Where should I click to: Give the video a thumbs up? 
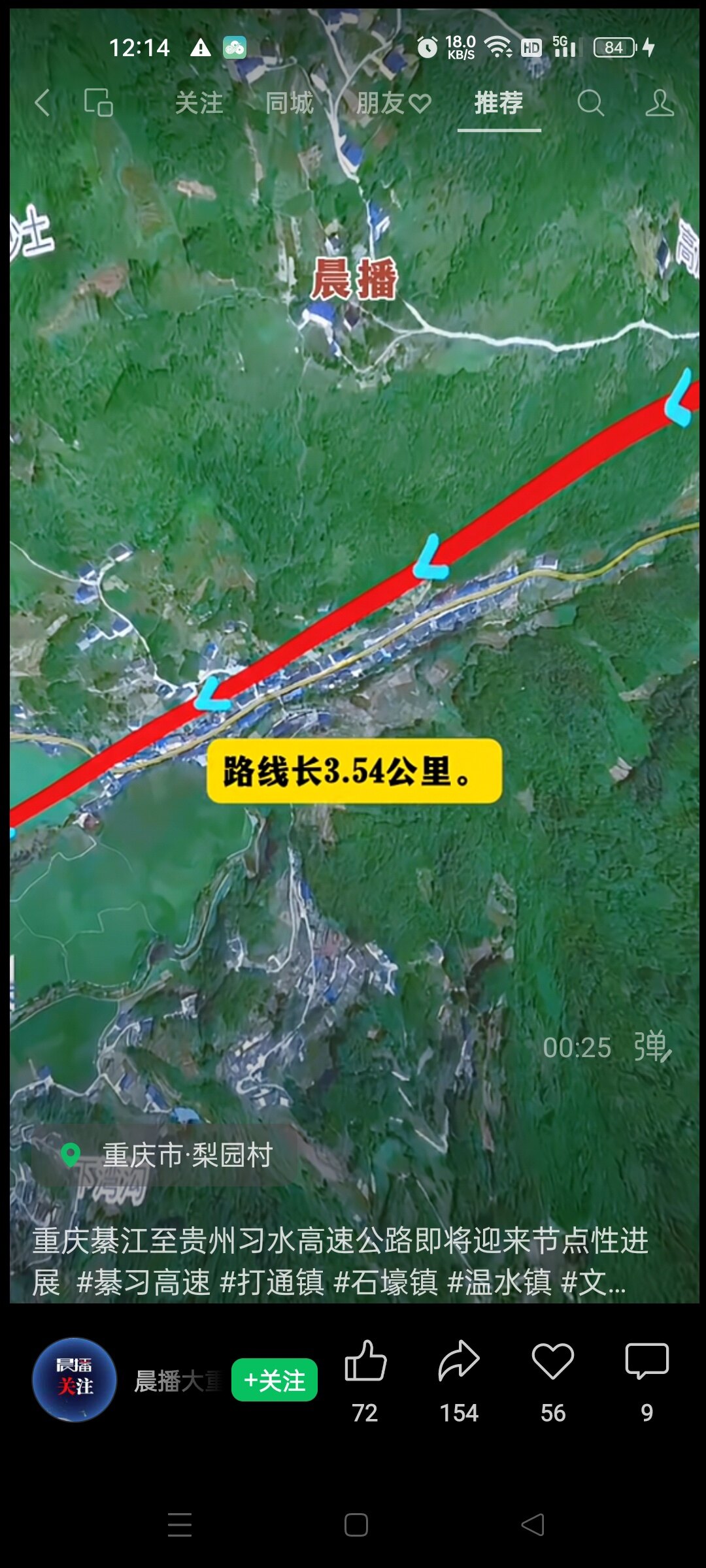(365, 1362)
